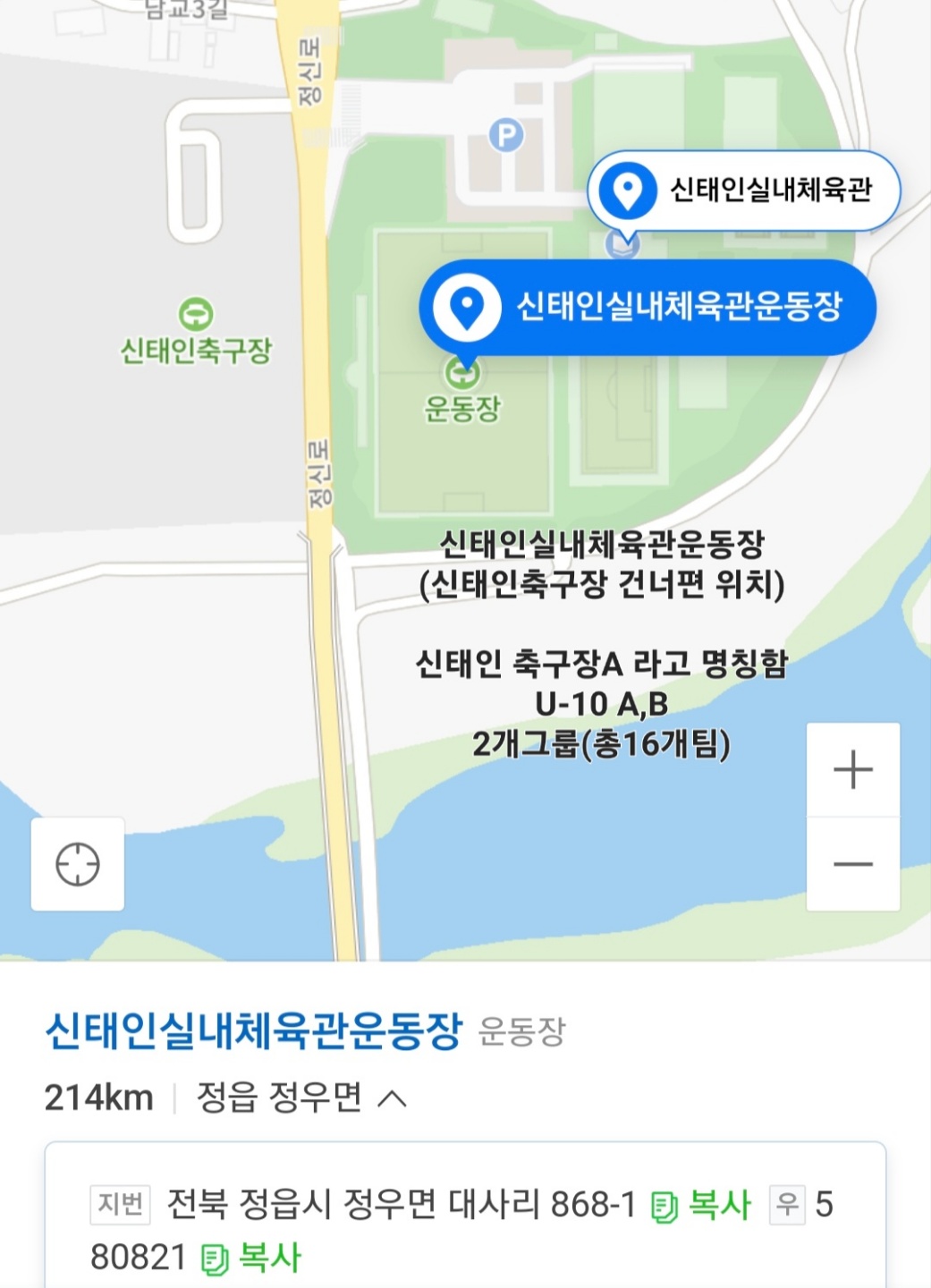Tap the 신태인실내체육관운동장 marker bubble

647,307
